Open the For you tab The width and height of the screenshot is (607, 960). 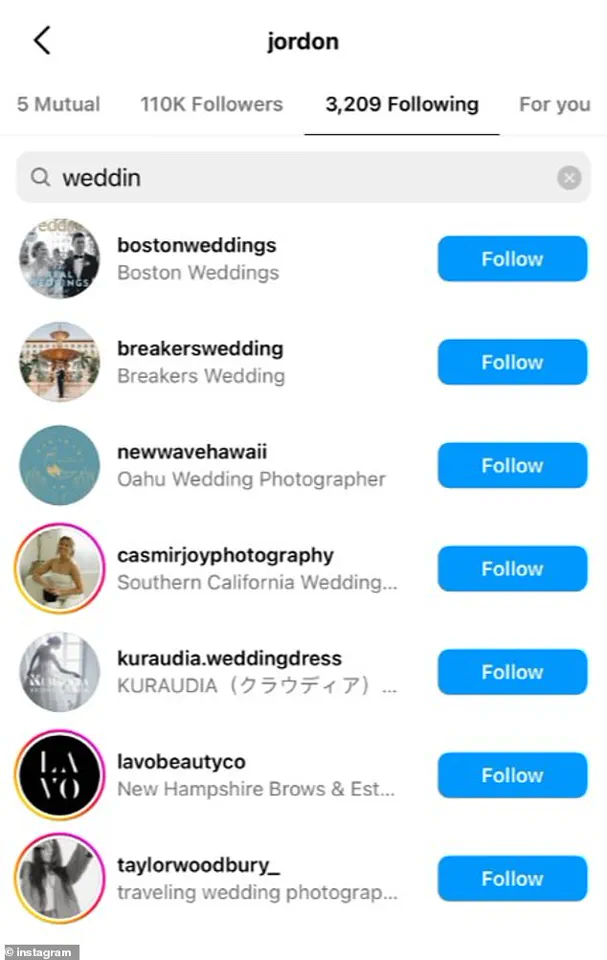point(554,104)
